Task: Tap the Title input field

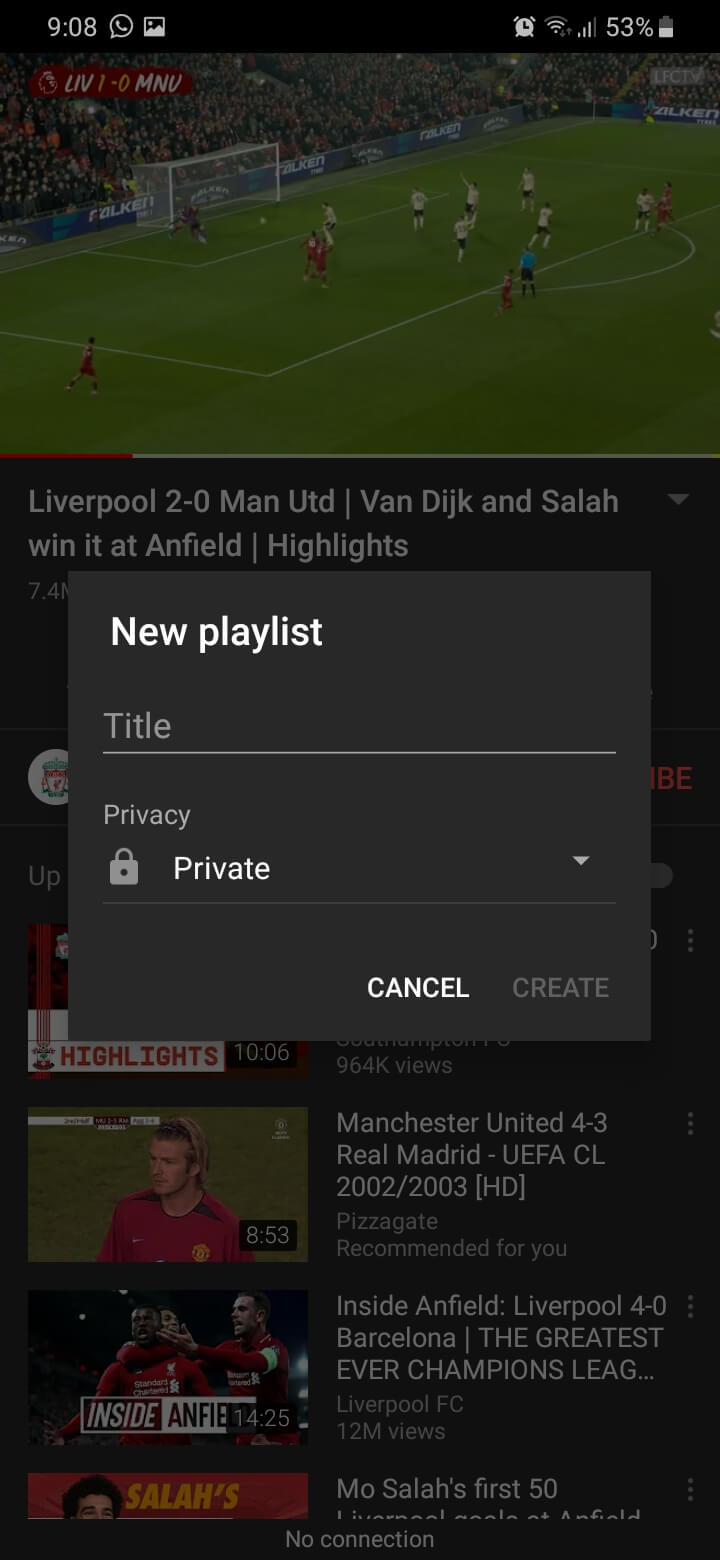Action: coord(358,726)
